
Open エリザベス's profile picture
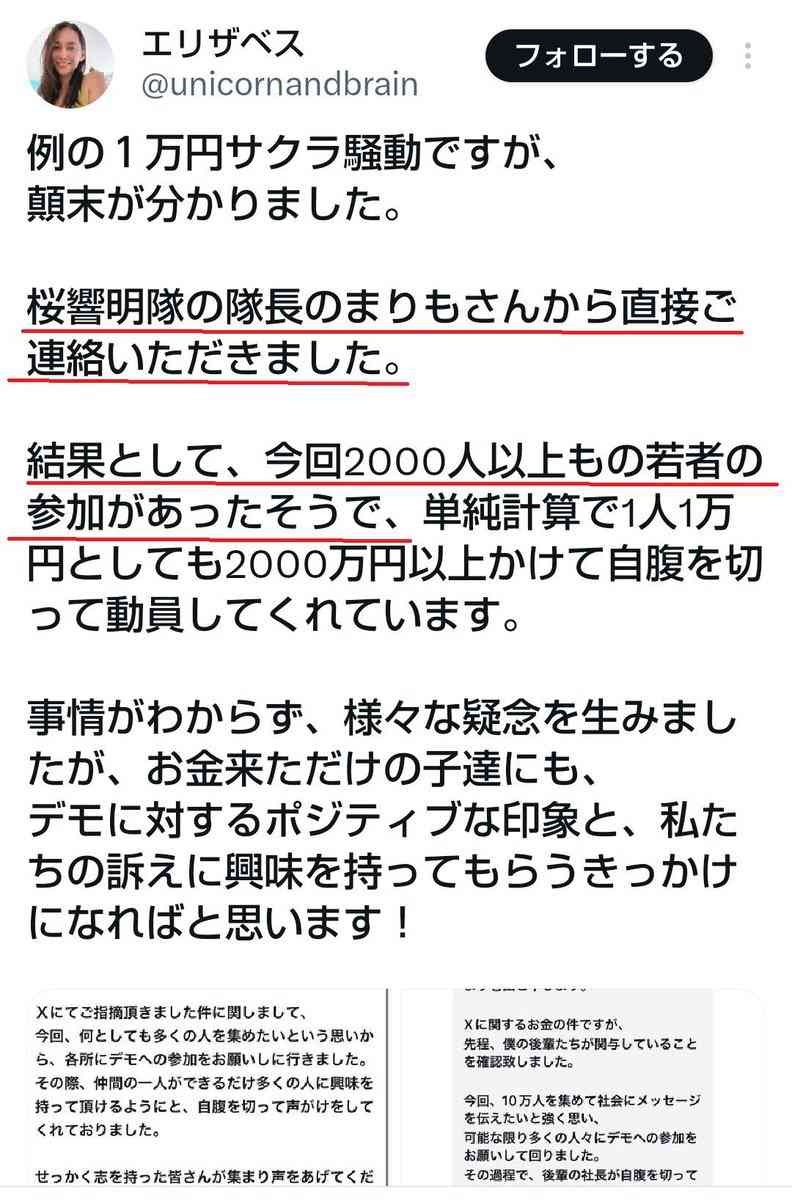(69, 63)
